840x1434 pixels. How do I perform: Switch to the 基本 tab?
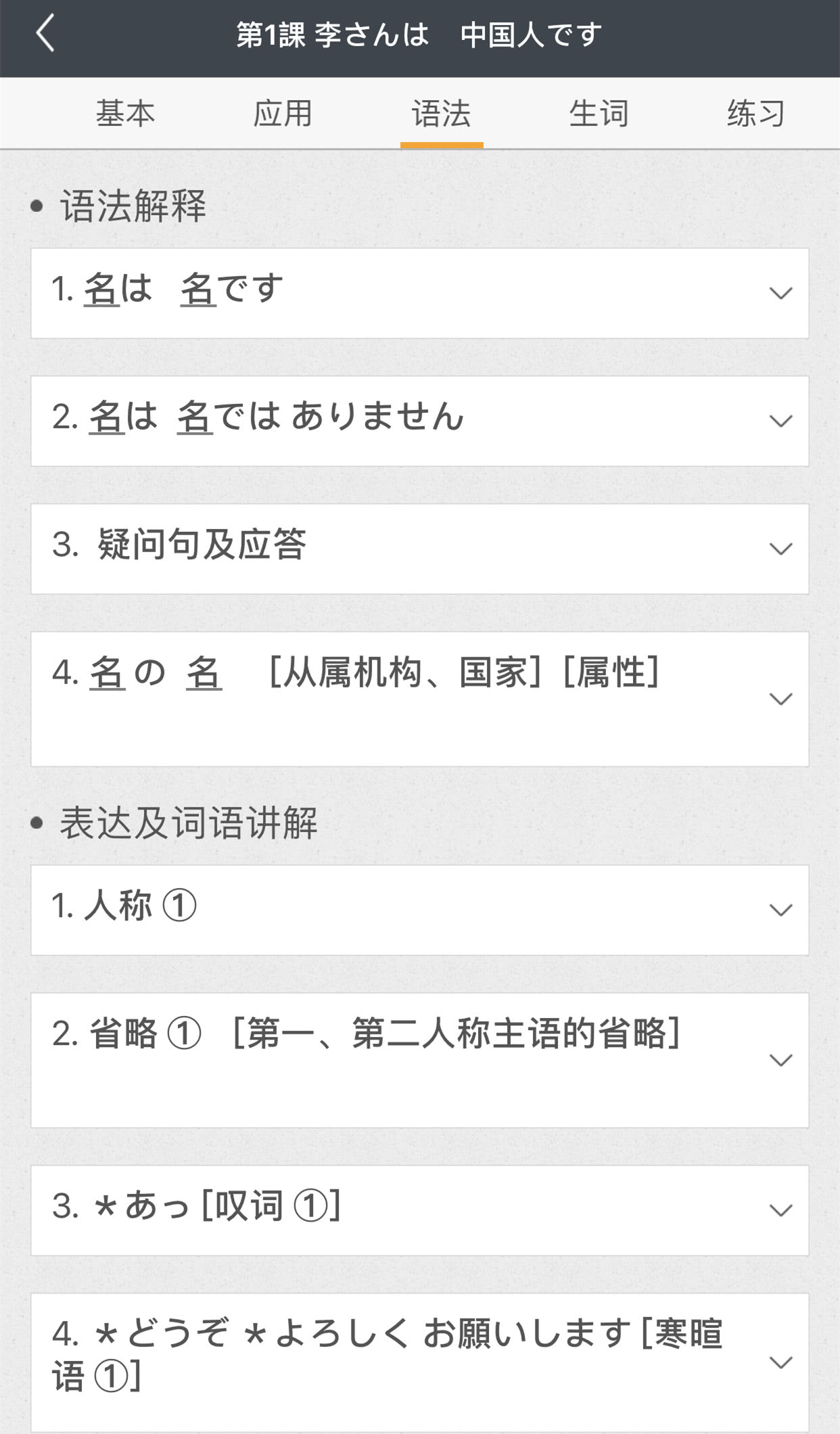[126, 113]
